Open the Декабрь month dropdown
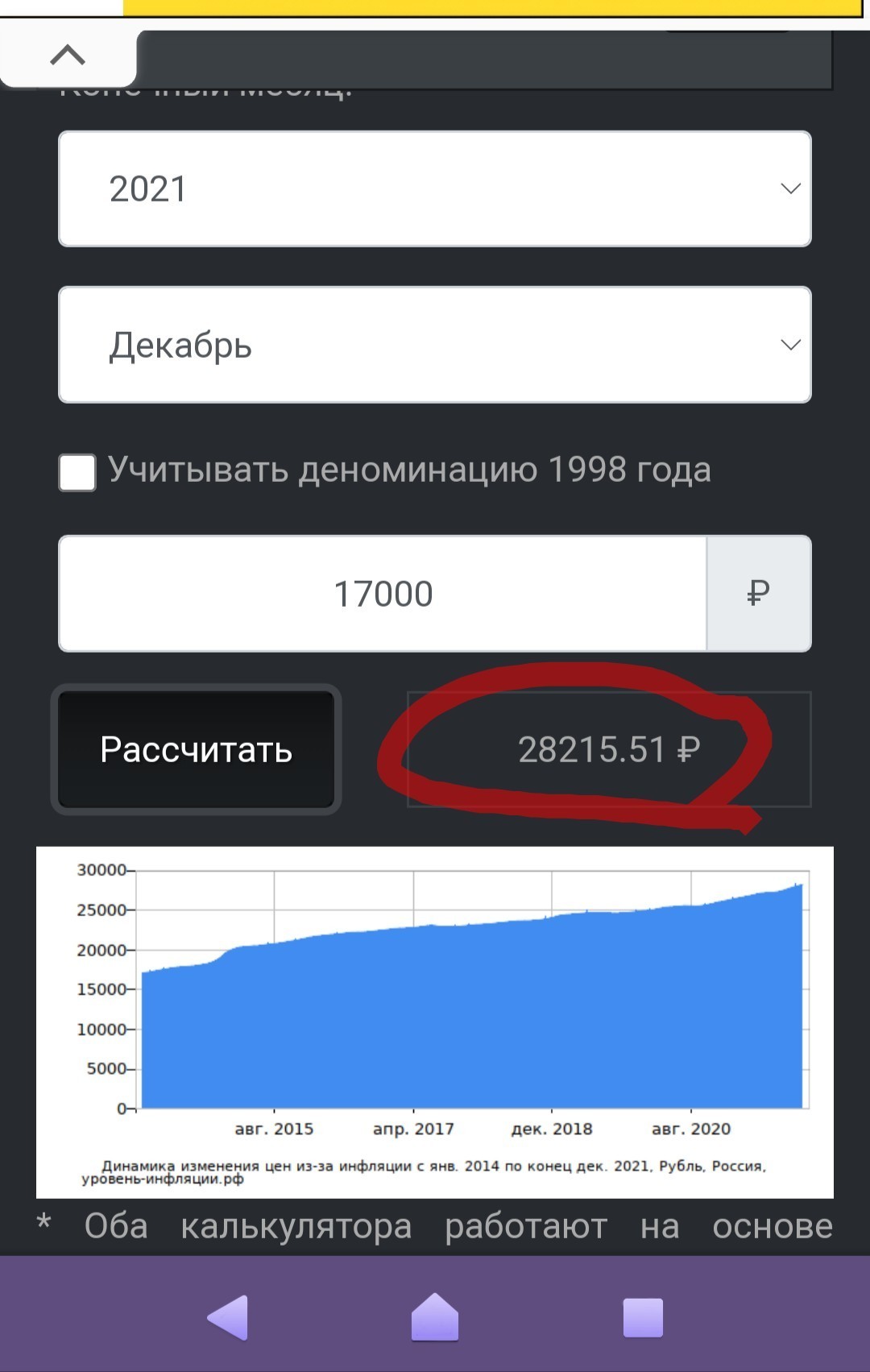This screenshot has height=1372, width=870. (x=434, y=345)
